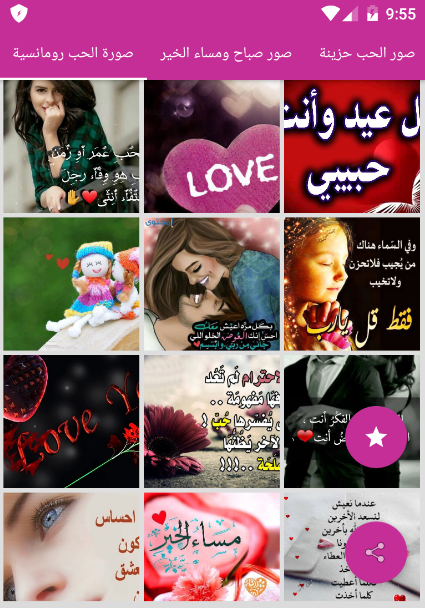Open the pink LOVE heart image
Image resolution: width=425 pixels, height=608 pixels.
(212, 147)
